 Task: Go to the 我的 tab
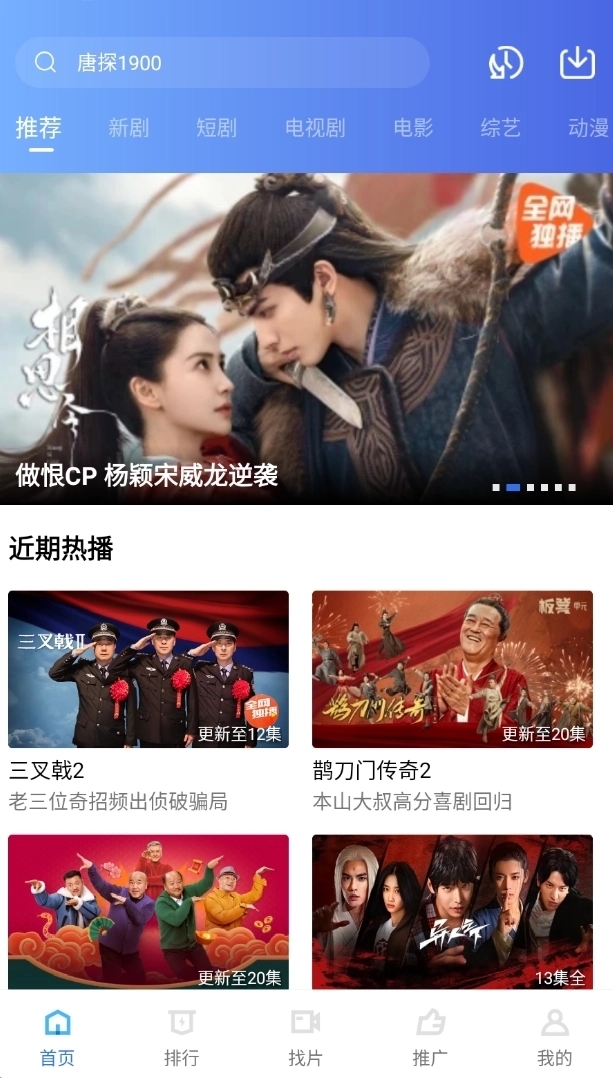[x=554, y=1036]
